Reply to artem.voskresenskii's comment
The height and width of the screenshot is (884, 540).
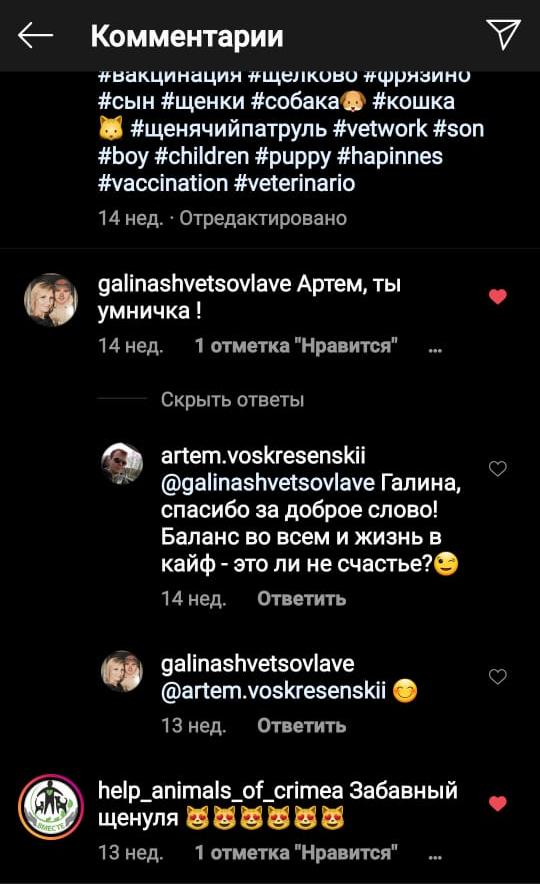tap(302, 598)
